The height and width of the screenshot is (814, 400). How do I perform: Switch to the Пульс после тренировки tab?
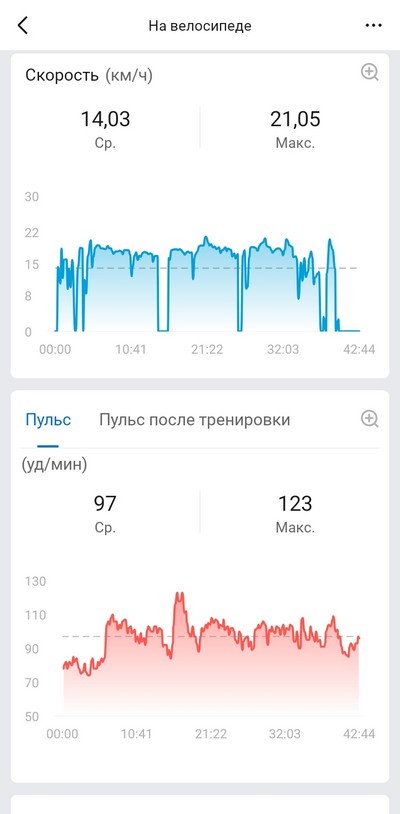[195, 419]
